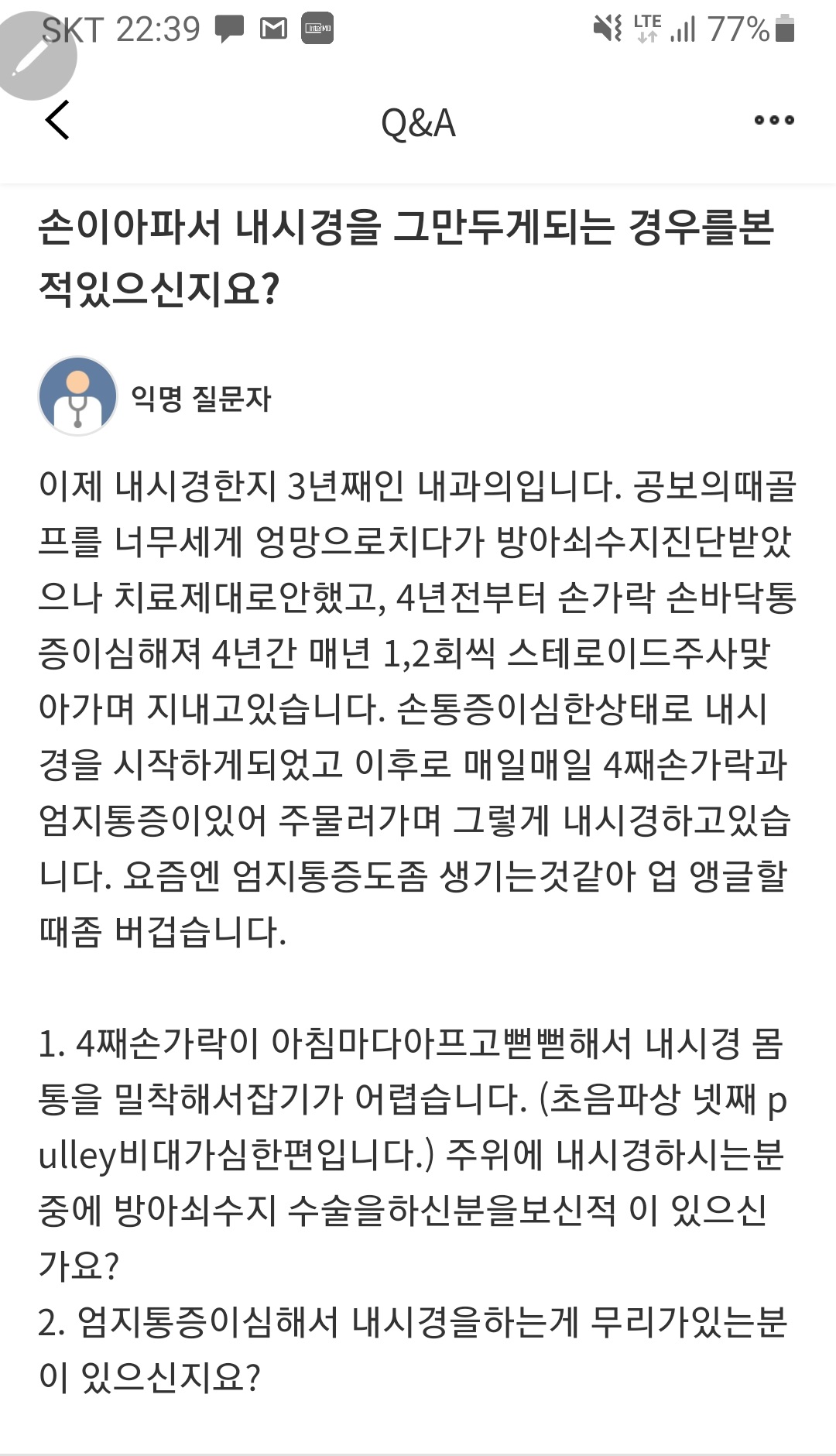836x1456 pixels.
Task: Go back from the Q&A page
Action: 58,121
